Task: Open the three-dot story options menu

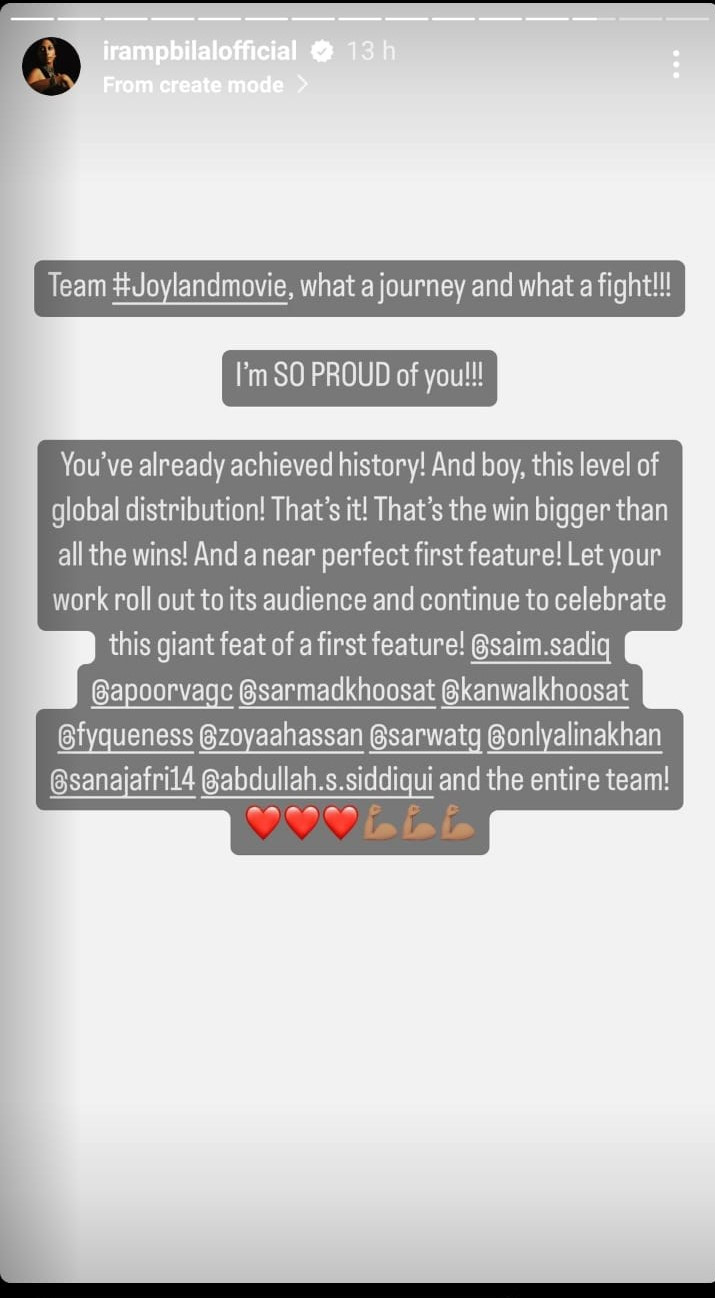Action: tap(676, 65)
